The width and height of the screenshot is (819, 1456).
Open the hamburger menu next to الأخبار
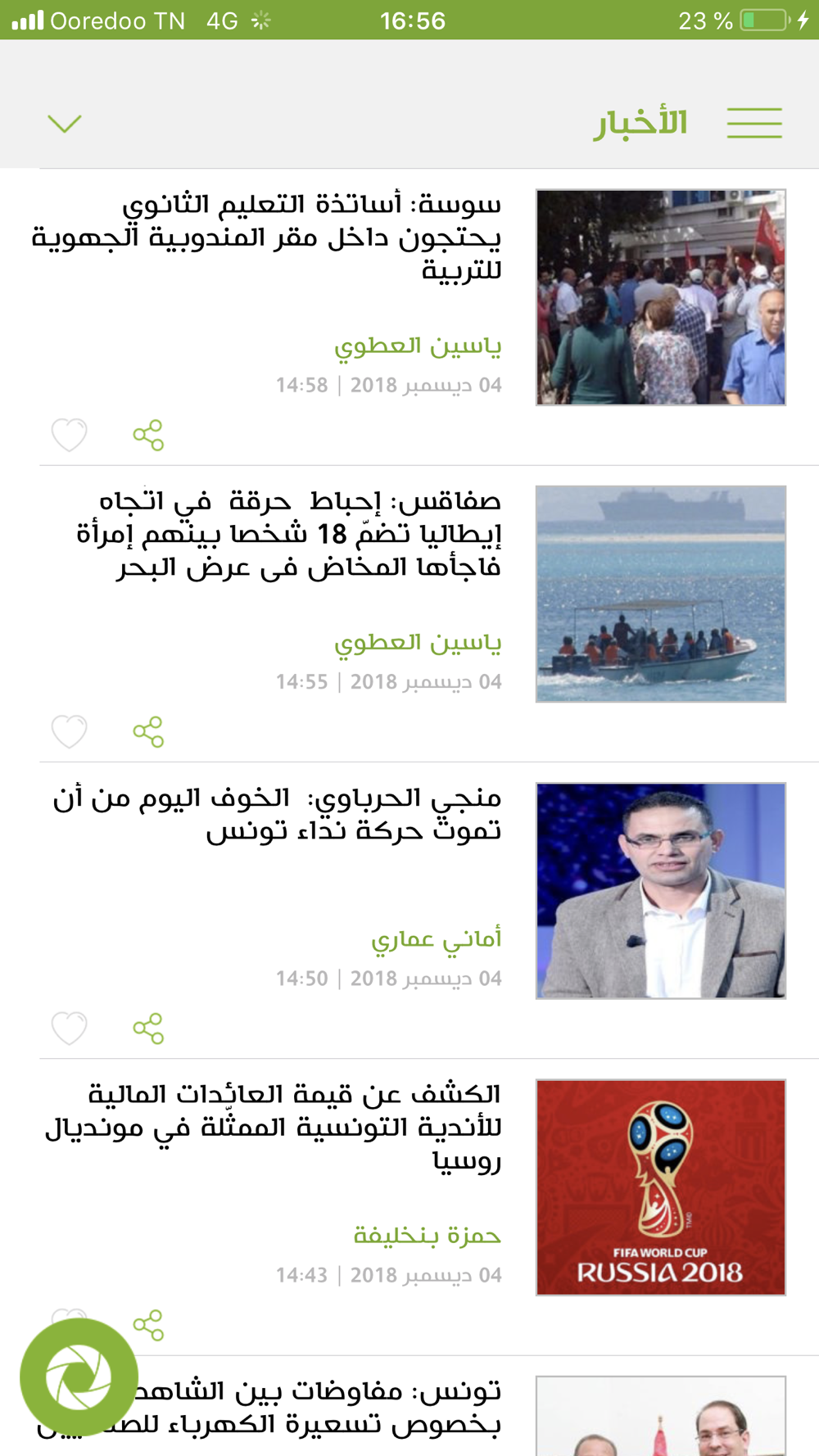click(754, 123)
